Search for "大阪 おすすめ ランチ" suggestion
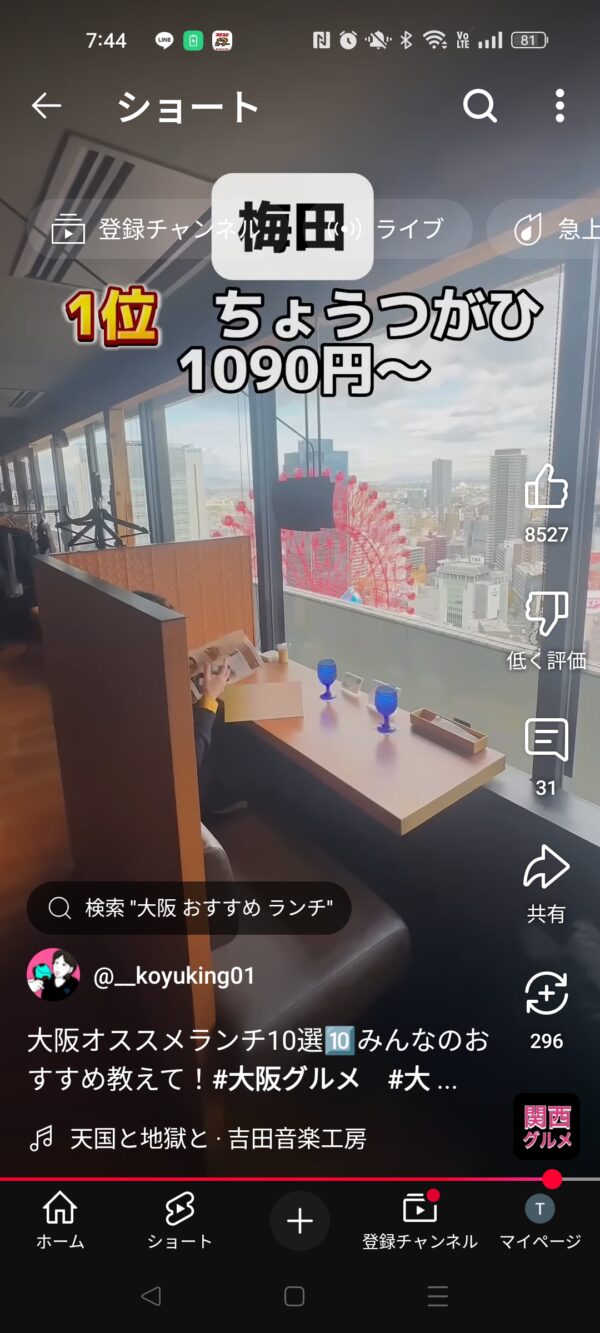Image resolution: width=600 pixels, height=1333 pixels. coord(190,907)
